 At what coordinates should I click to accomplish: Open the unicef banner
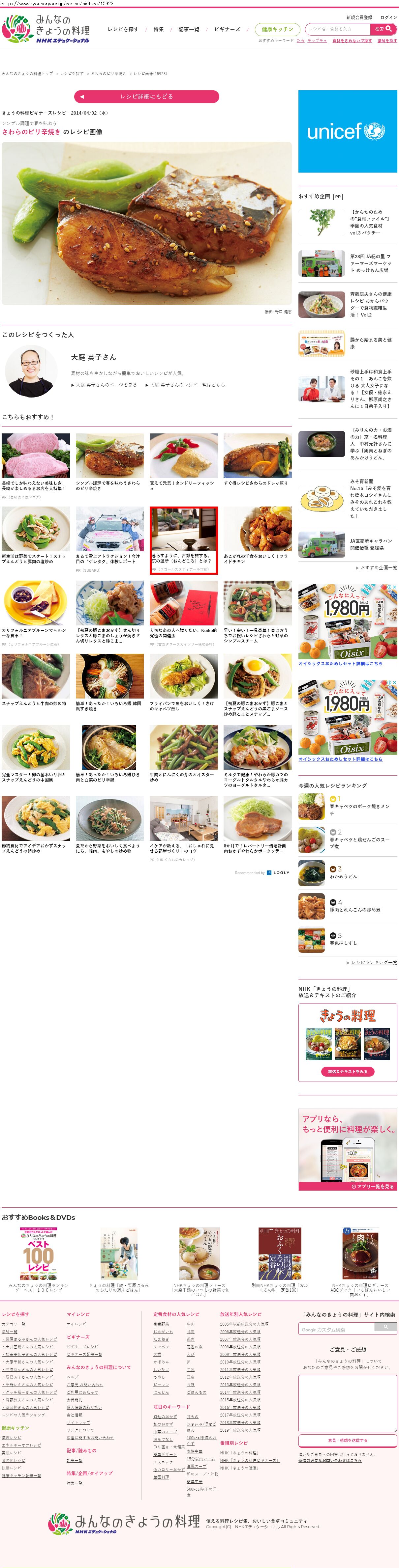(347, 131)
